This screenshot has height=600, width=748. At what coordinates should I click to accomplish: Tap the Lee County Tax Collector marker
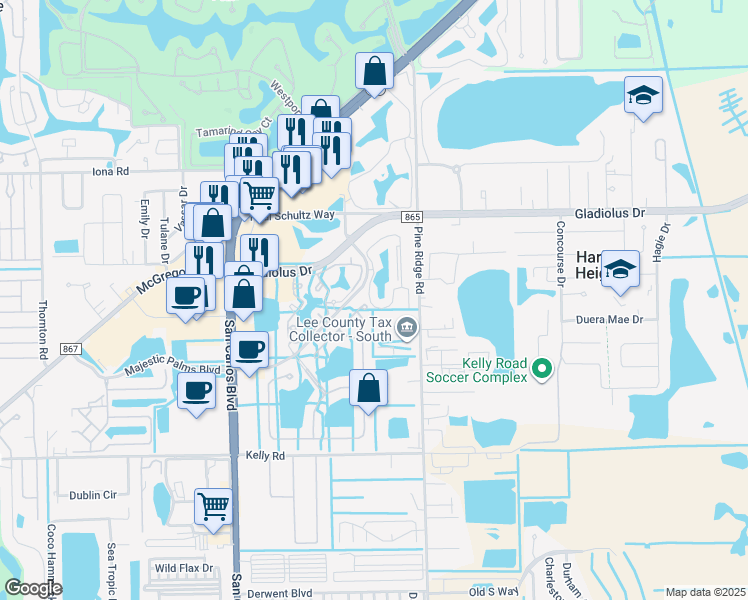coord(407,327)
